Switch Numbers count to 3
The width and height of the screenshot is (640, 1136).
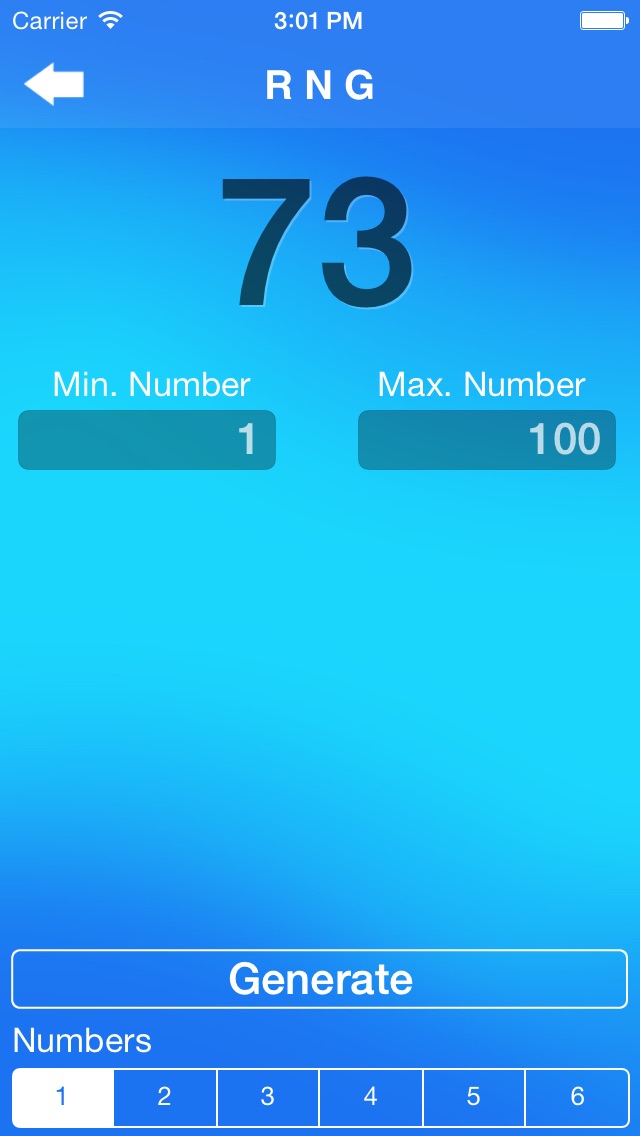pyautogui.click(x=268, y=1098)
